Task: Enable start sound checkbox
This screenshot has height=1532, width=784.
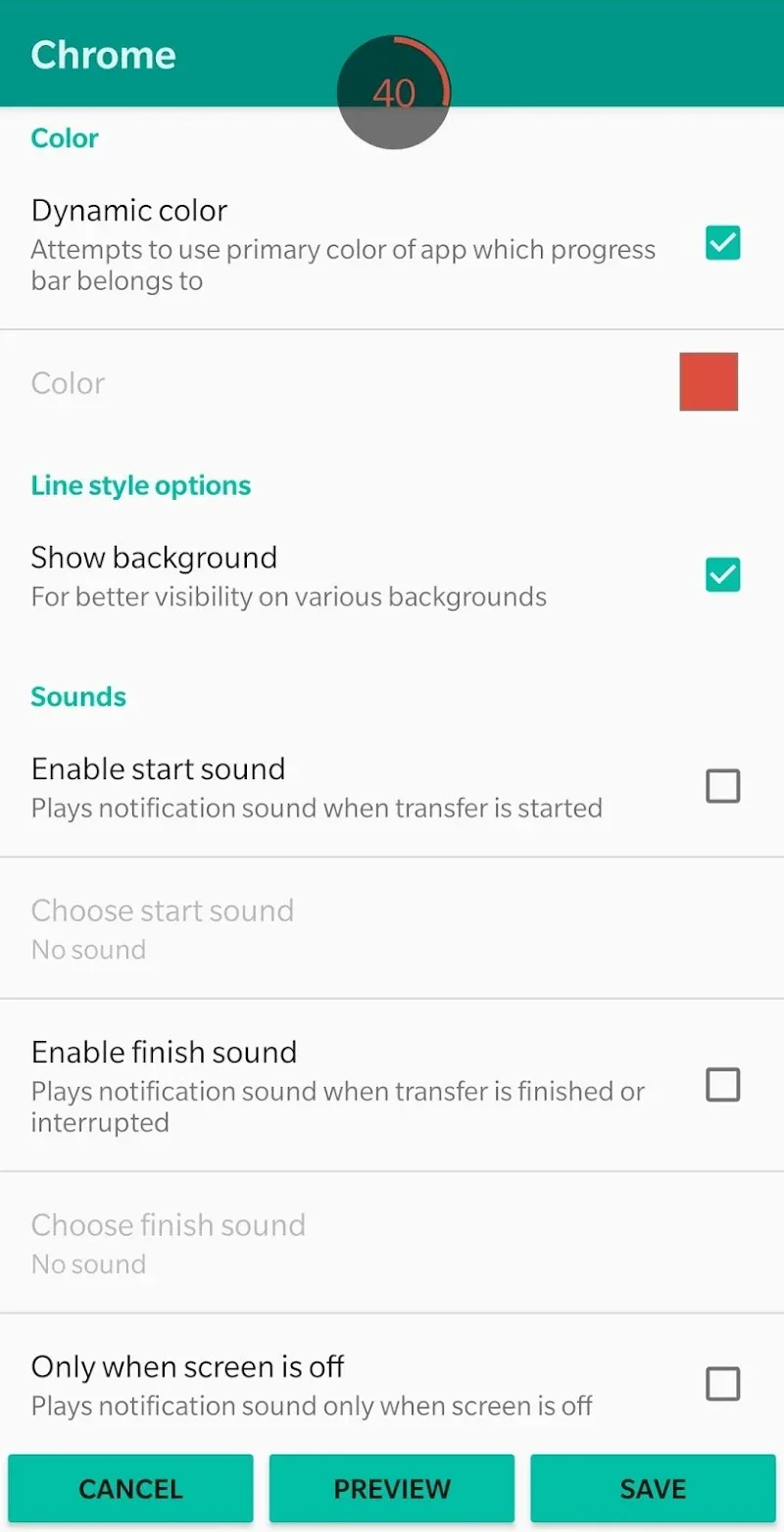Action: [x=723, y=786]
